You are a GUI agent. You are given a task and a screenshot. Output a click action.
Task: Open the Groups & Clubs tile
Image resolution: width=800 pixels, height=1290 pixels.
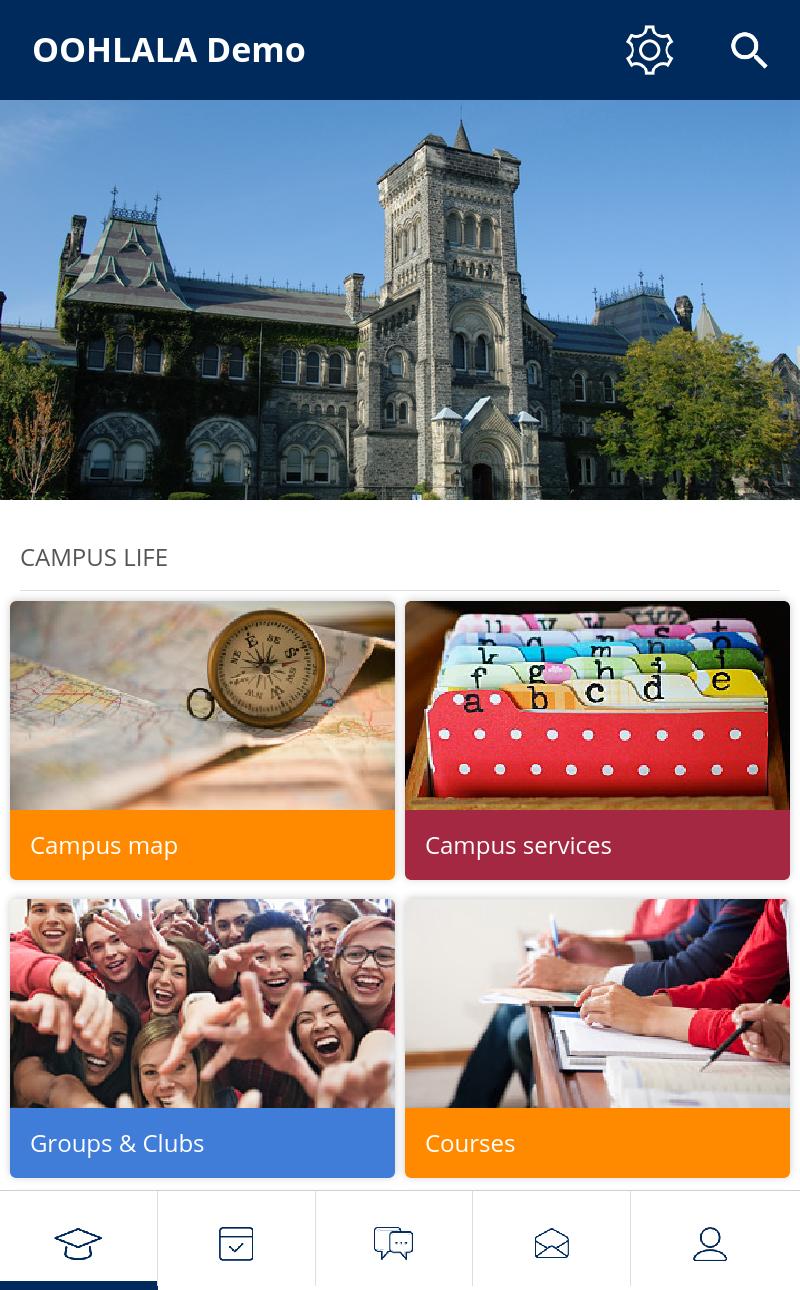click(202, 1038)
